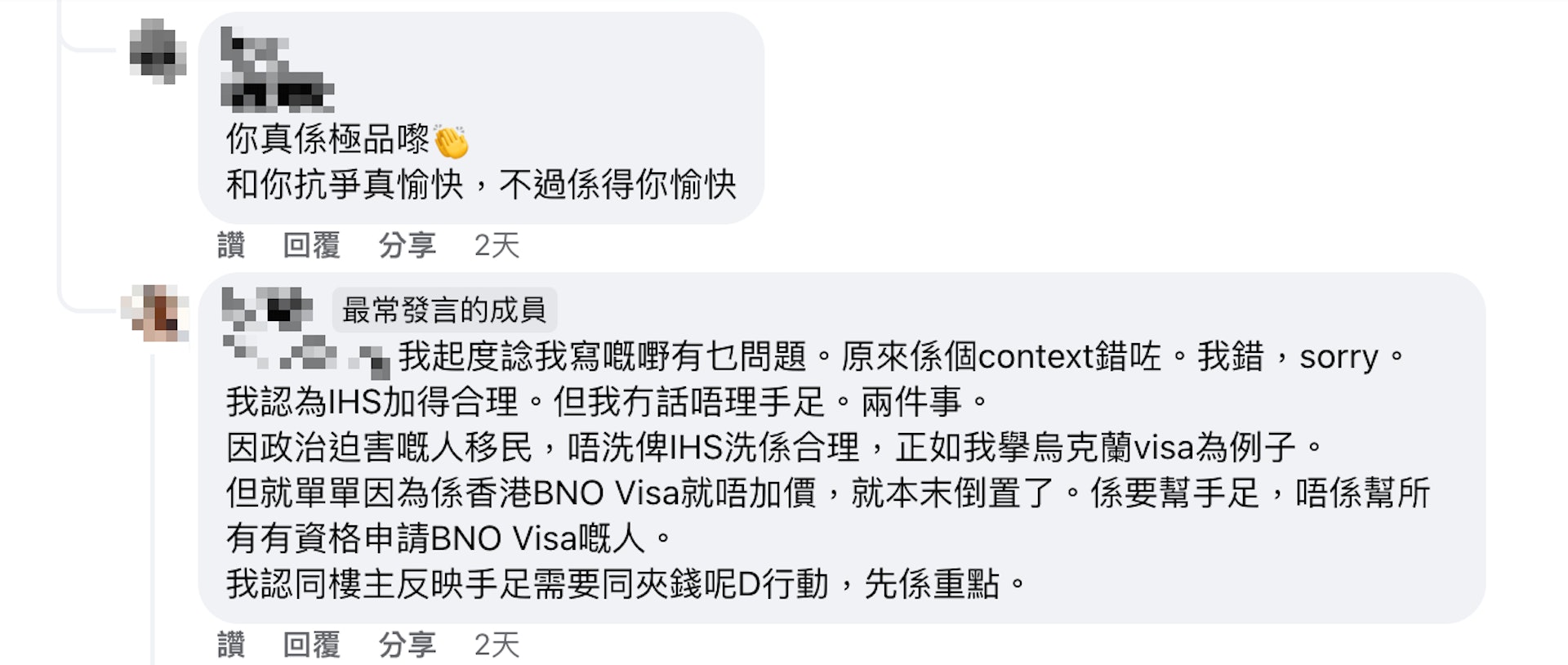Open the first commenter's profile picture
1568x665 pixels.
(158, 52)
